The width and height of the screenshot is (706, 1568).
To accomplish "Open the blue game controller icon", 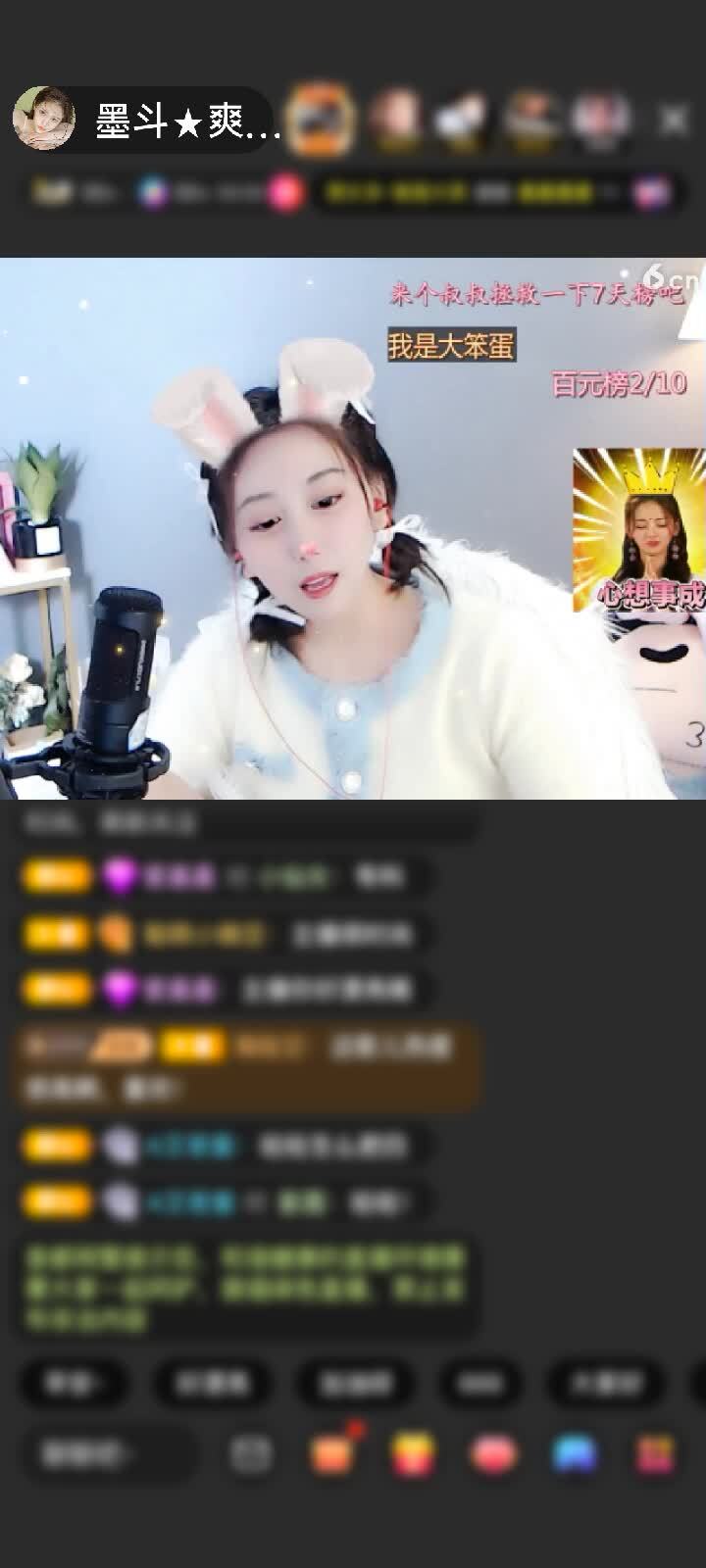I will (576, 1453).
